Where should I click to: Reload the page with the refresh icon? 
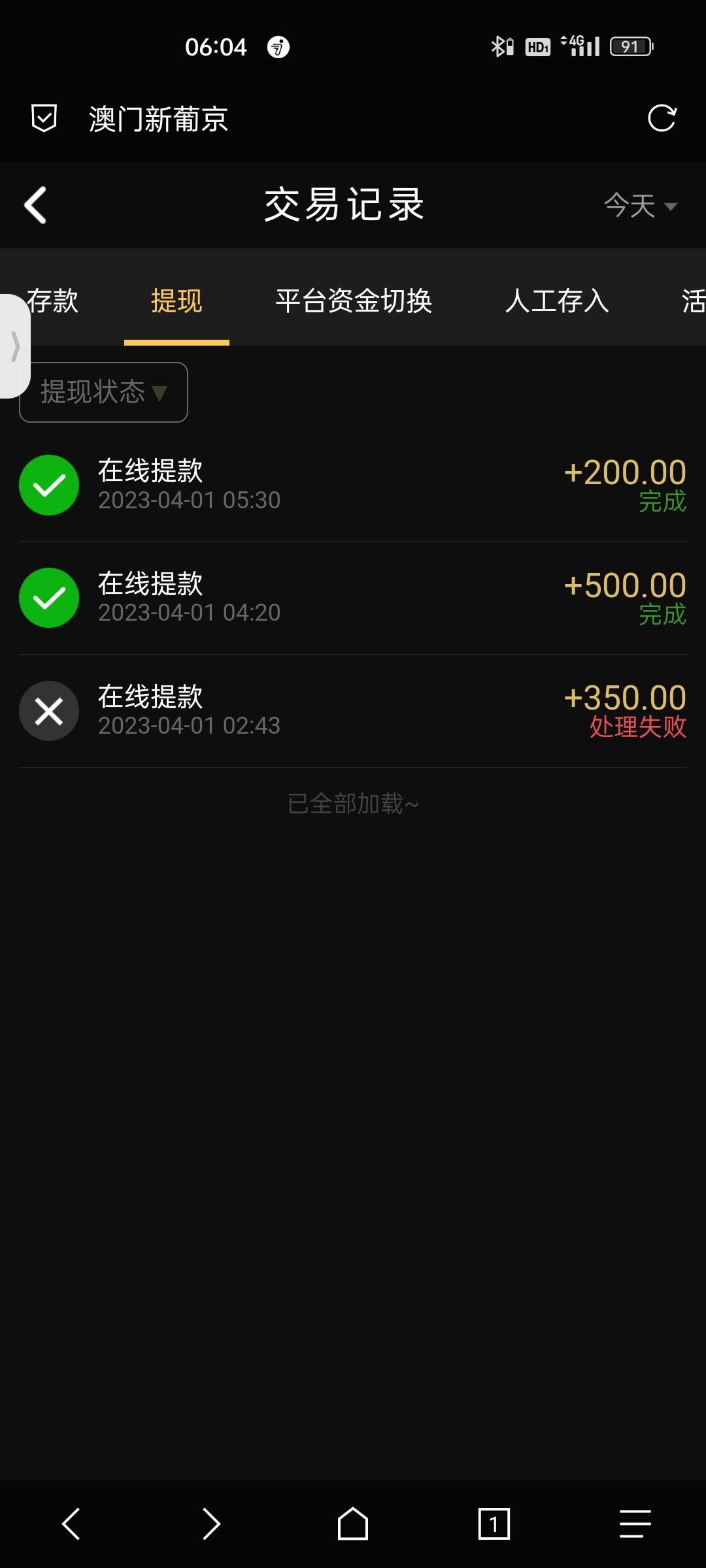[x=662, y=118]
